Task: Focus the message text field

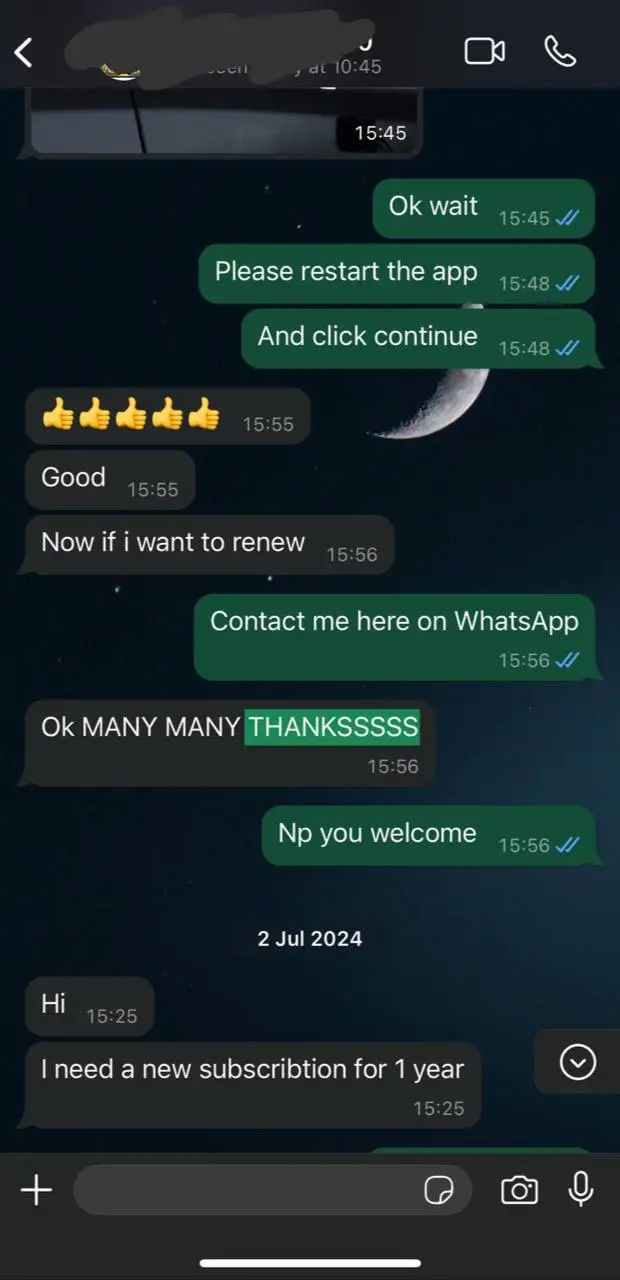Action: click(245, 1189)
